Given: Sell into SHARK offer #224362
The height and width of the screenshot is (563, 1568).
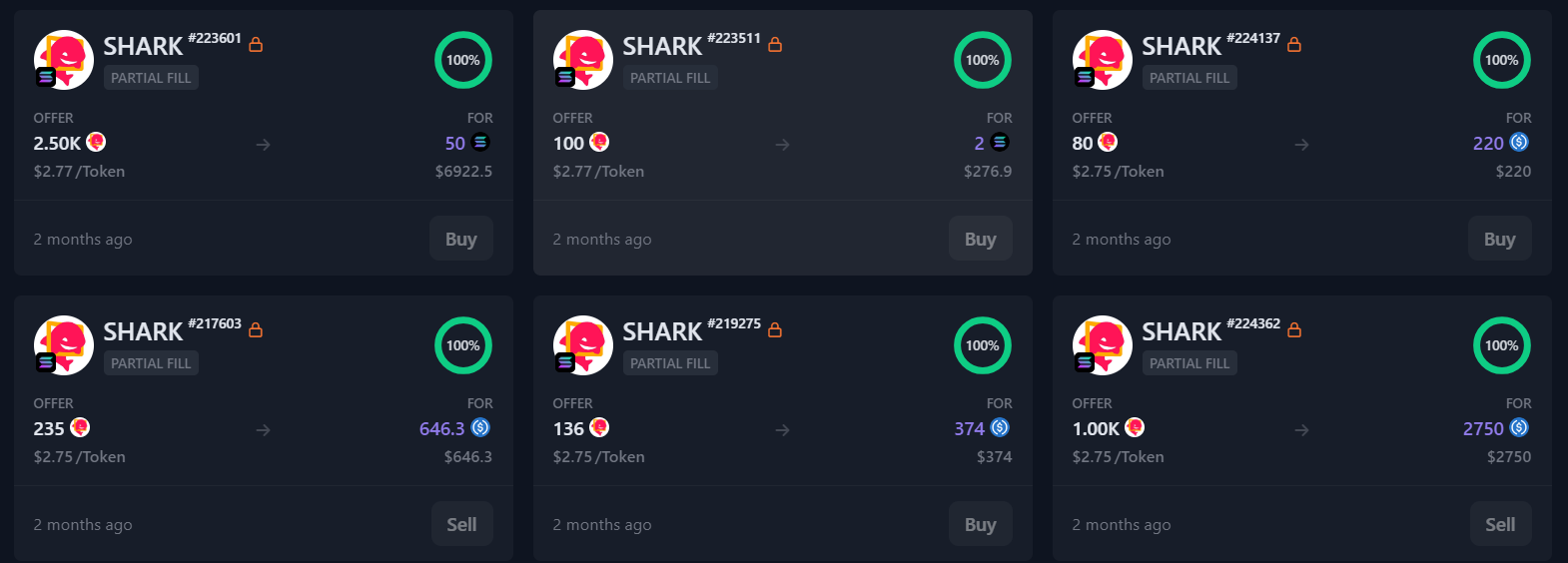Looking at the screenshot, I should [x=1499, y=524].
